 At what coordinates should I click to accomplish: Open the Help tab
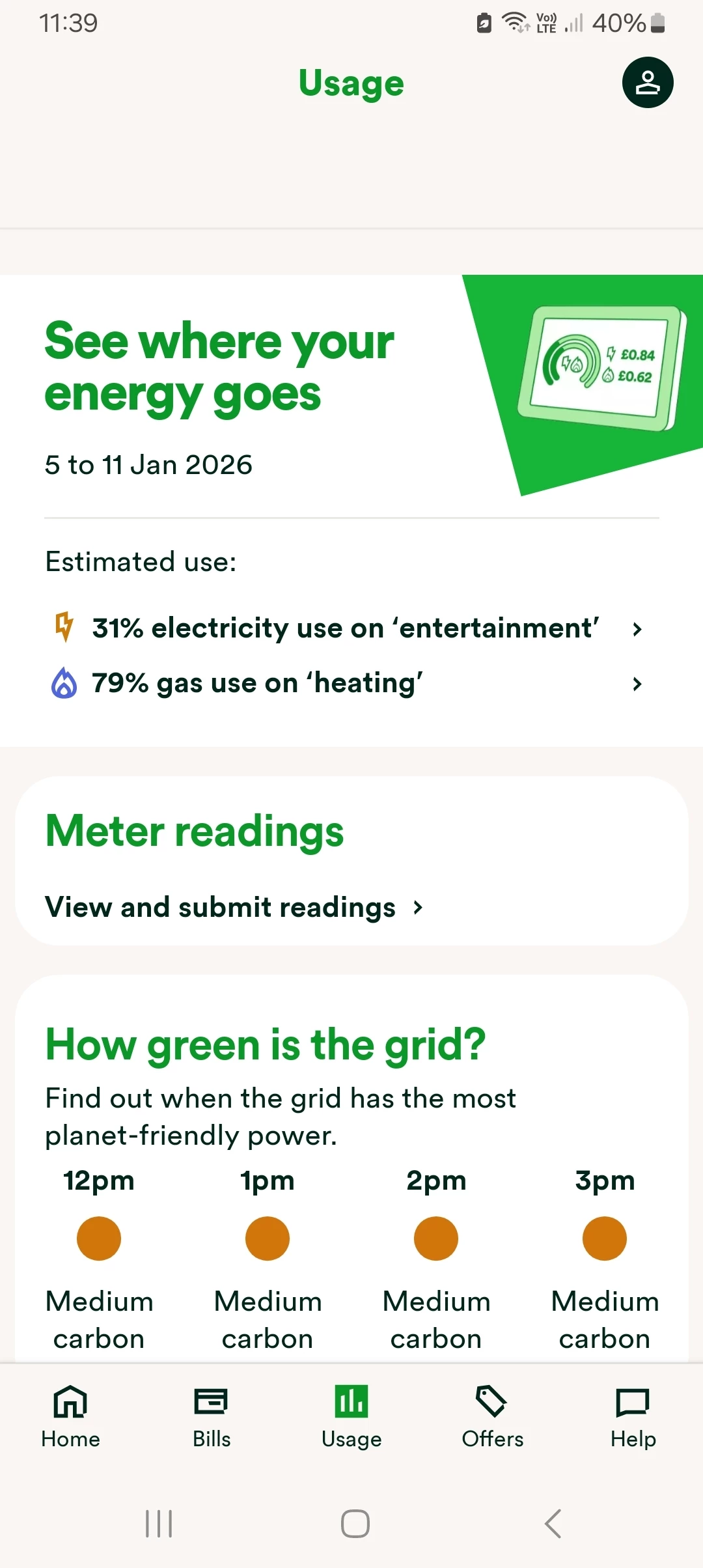click(x=633, y=1416)
